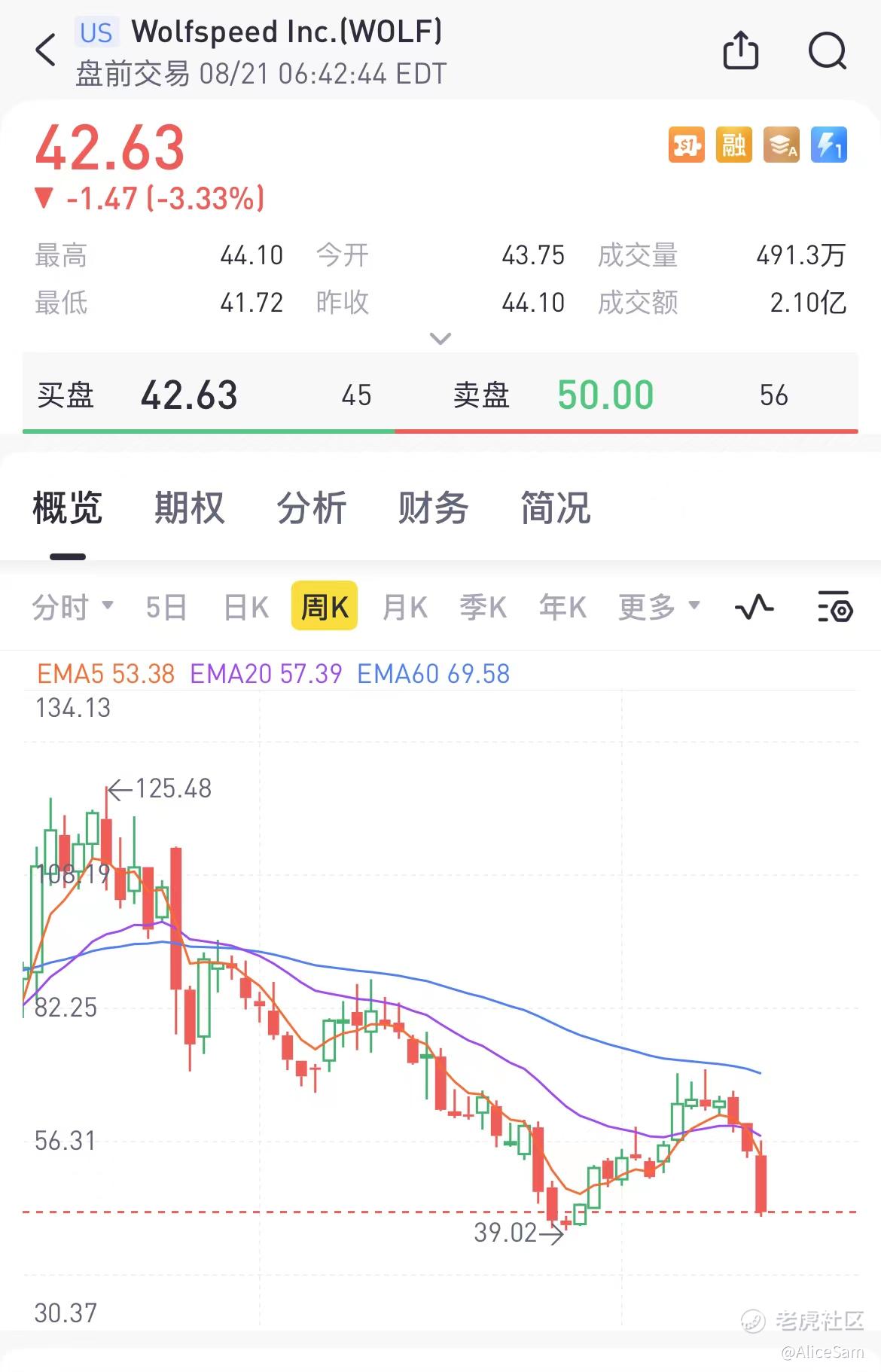Screen dimensions: 881x1372
Task: Go back from Wolfspeed stock page
Action: 46,50
